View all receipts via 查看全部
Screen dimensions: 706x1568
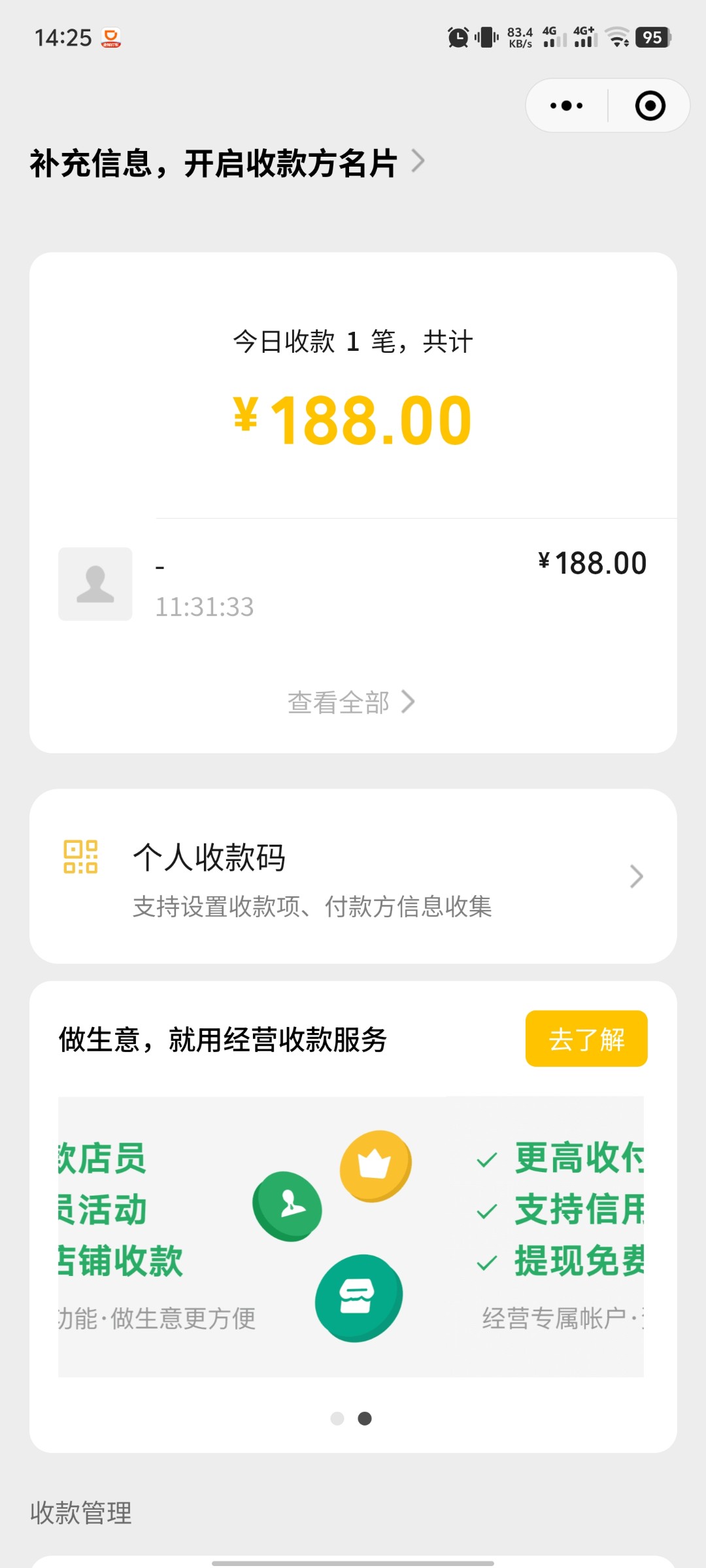352,702
